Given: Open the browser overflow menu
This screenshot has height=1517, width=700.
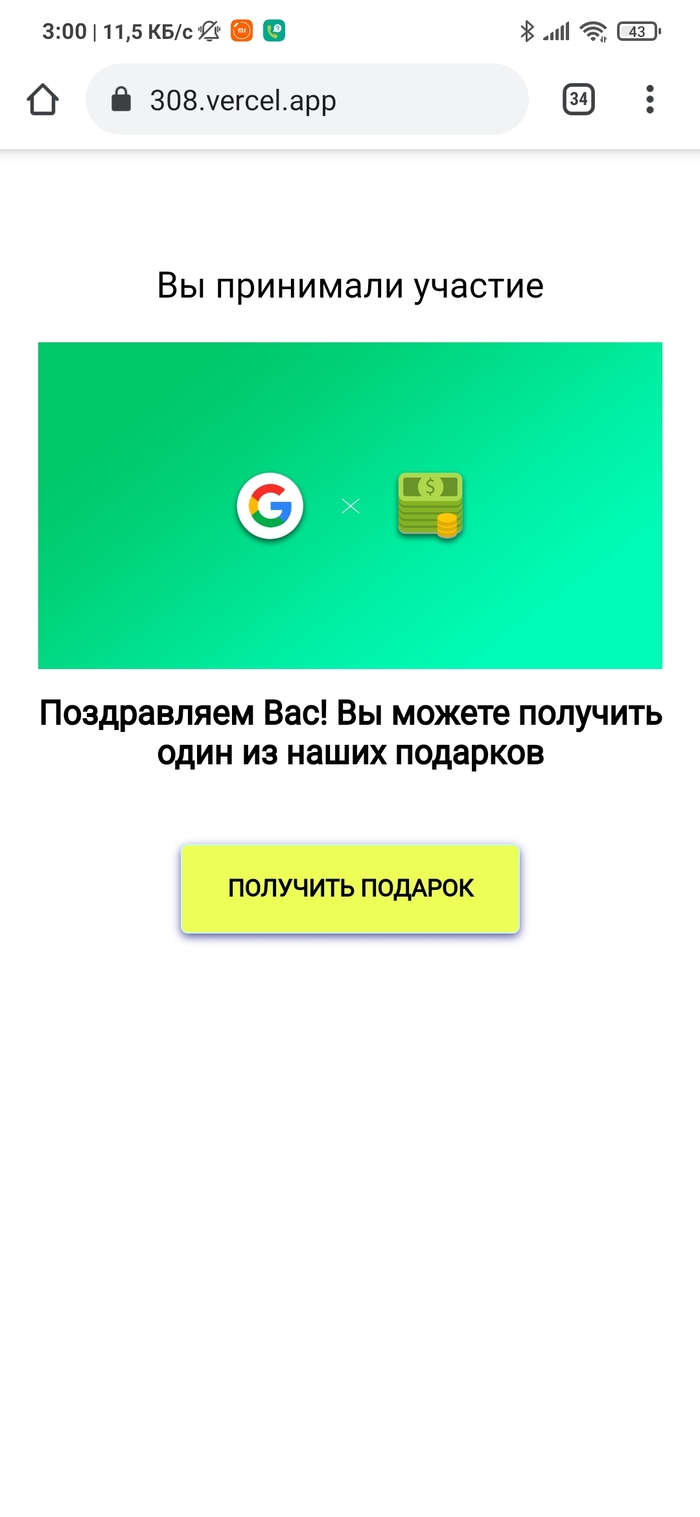Looking at the screenshot, I should coord(650,99).
